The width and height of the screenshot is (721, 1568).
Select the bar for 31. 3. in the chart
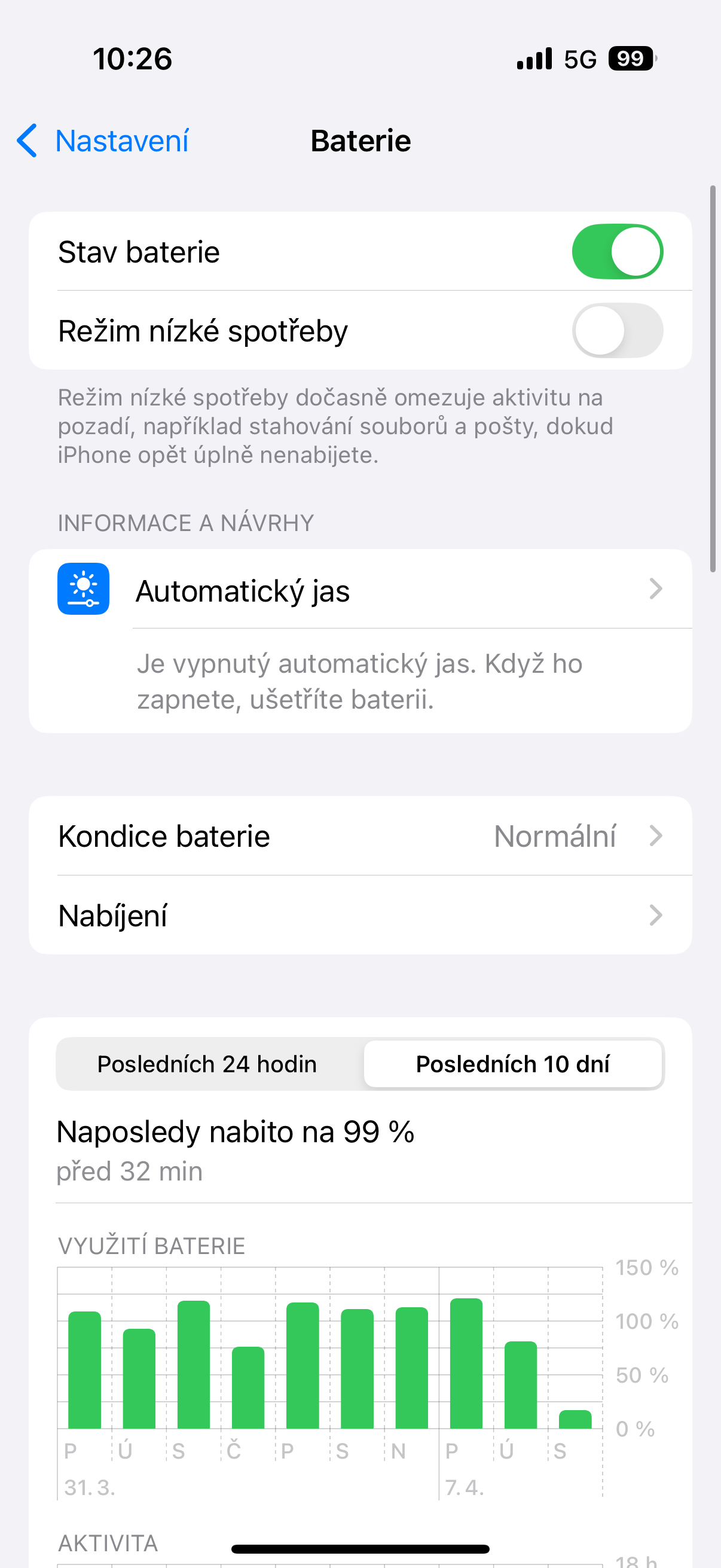[84, 1369]
